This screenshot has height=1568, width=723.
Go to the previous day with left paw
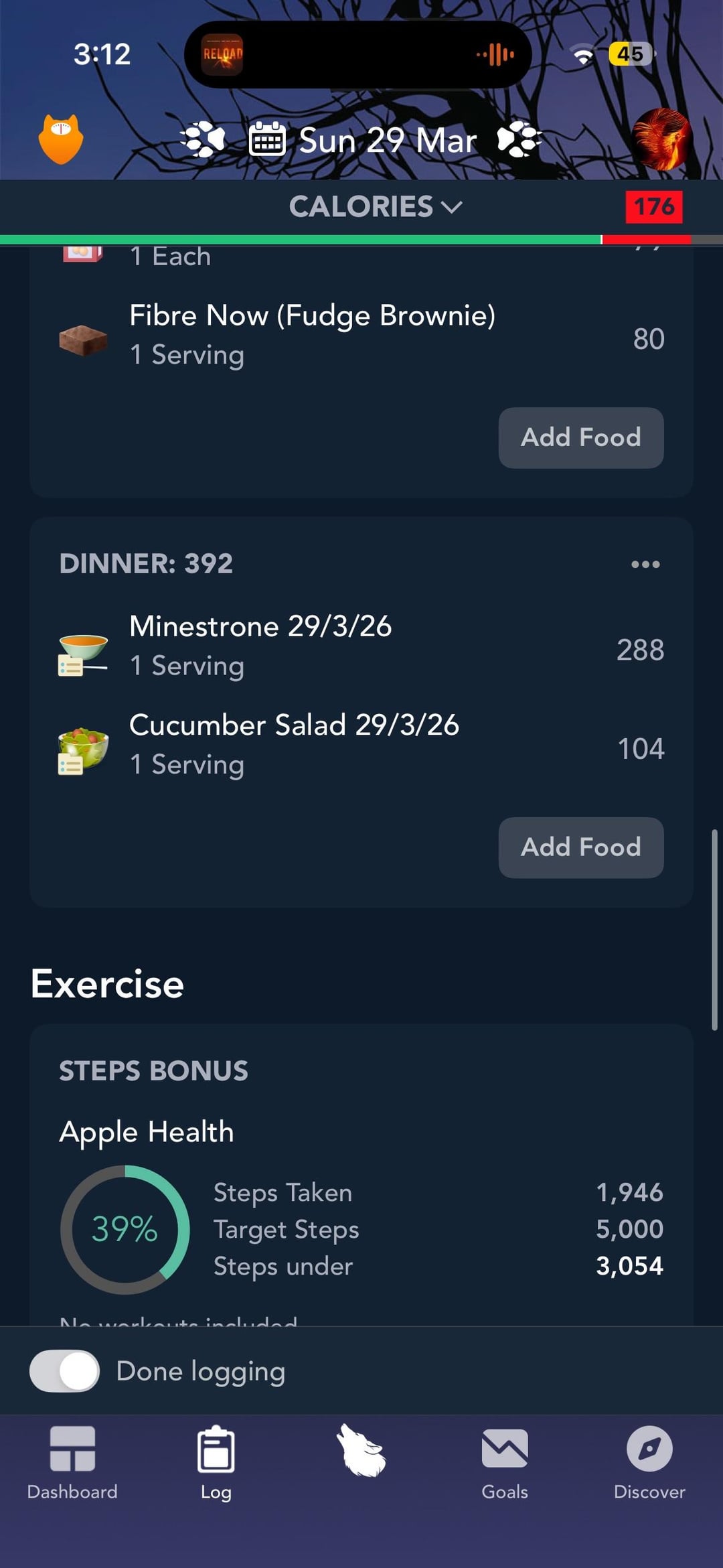click(x=203, y=140)
